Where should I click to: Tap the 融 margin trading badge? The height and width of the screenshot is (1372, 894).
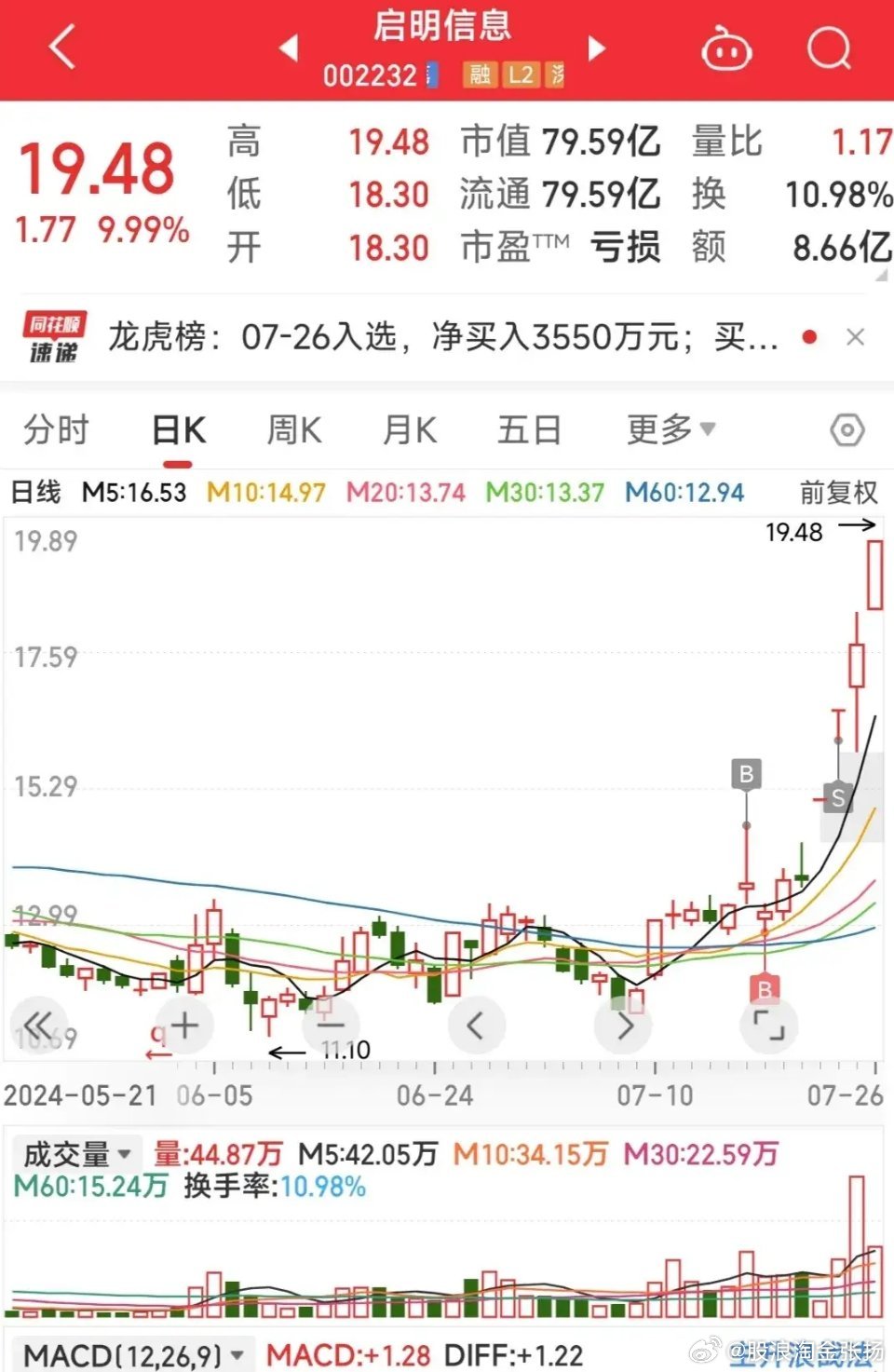(x=479, y=75)
